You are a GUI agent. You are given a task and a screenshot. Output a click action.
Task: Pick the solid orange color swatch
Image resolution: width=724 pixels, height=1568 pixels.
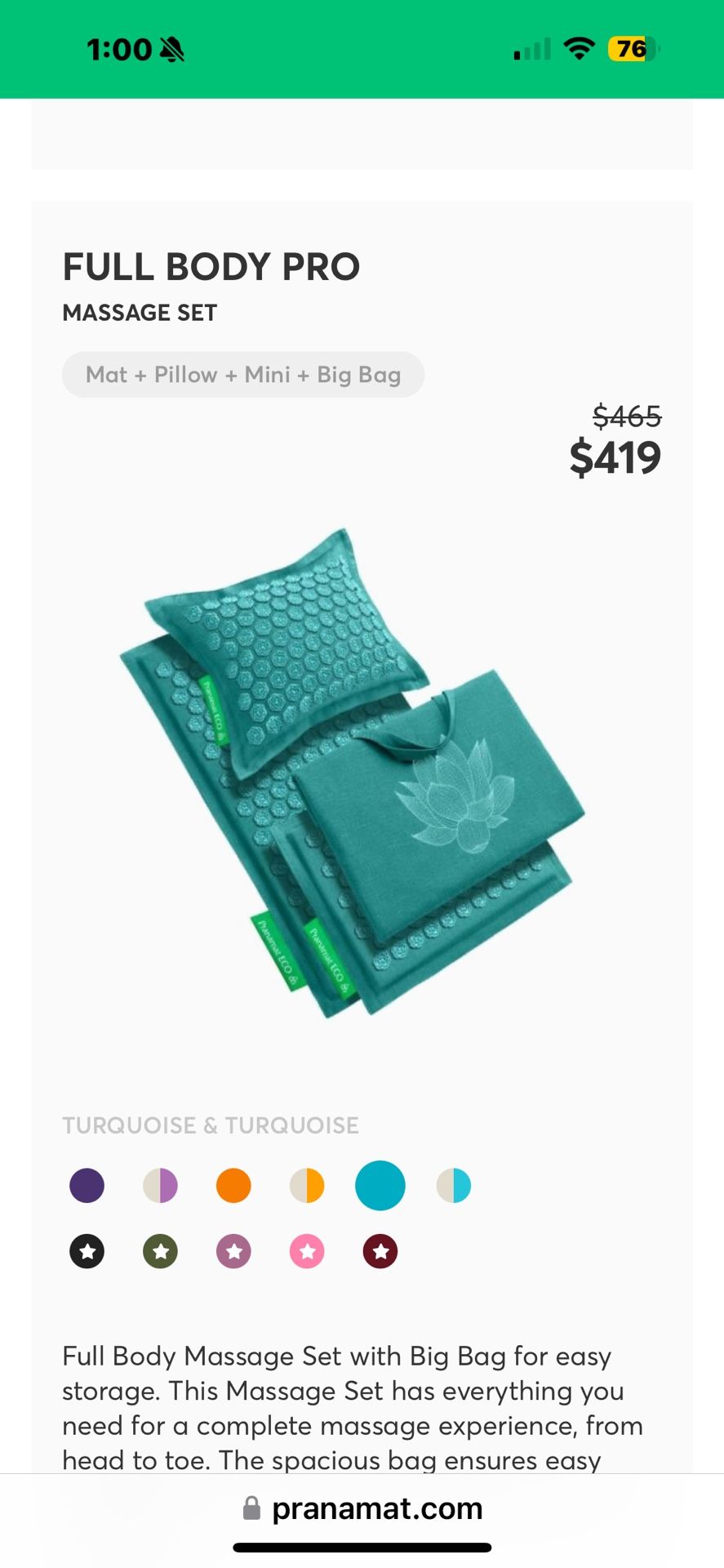click(x=233, y=1185)
